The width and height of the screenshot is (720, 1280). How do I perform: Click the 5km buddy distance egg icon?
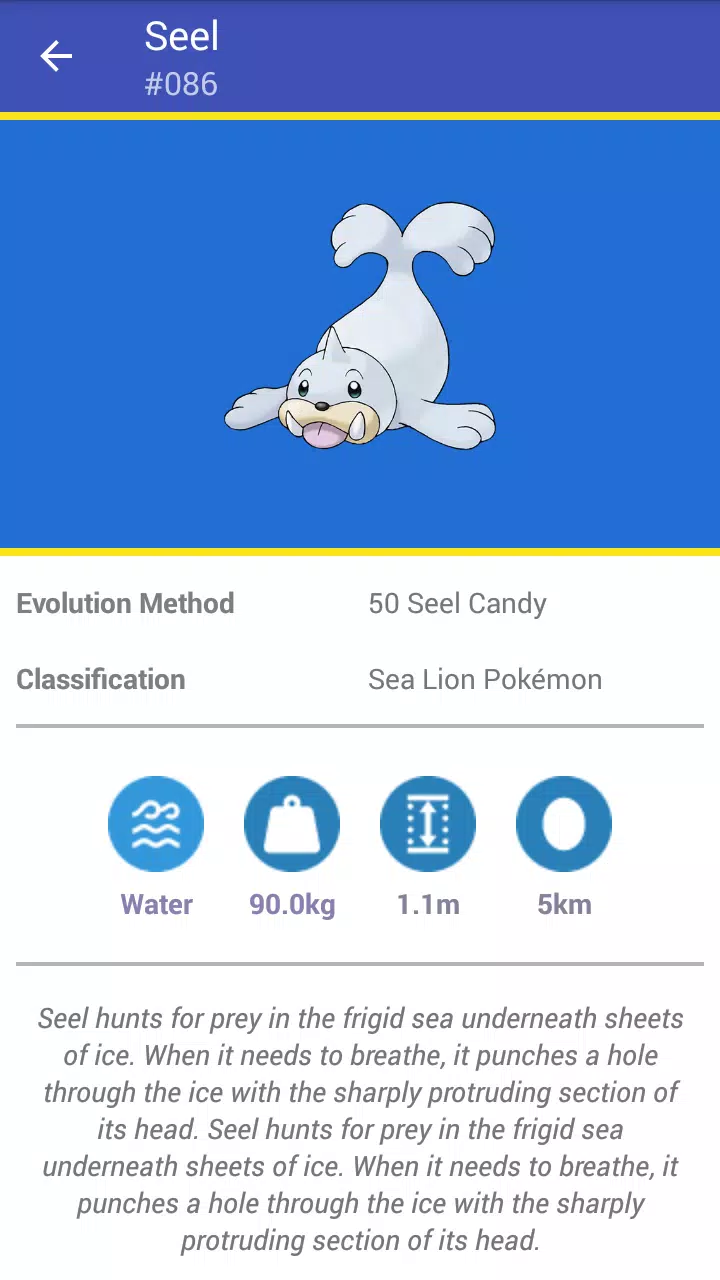pyautogui.click(x=563, y=823)
